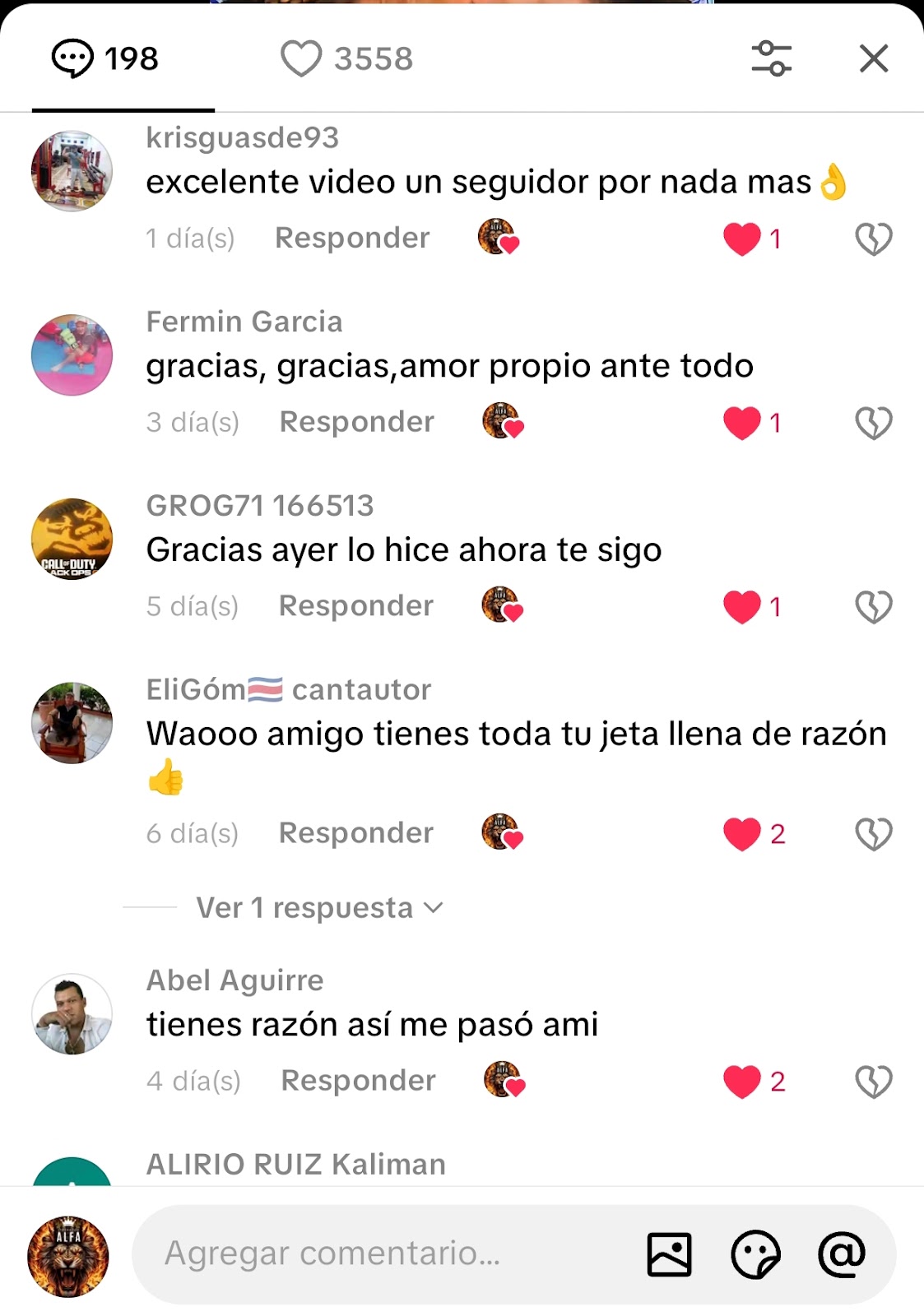Reply to krisguasde93's comment

pyautogui.click(x=352, y=238)
